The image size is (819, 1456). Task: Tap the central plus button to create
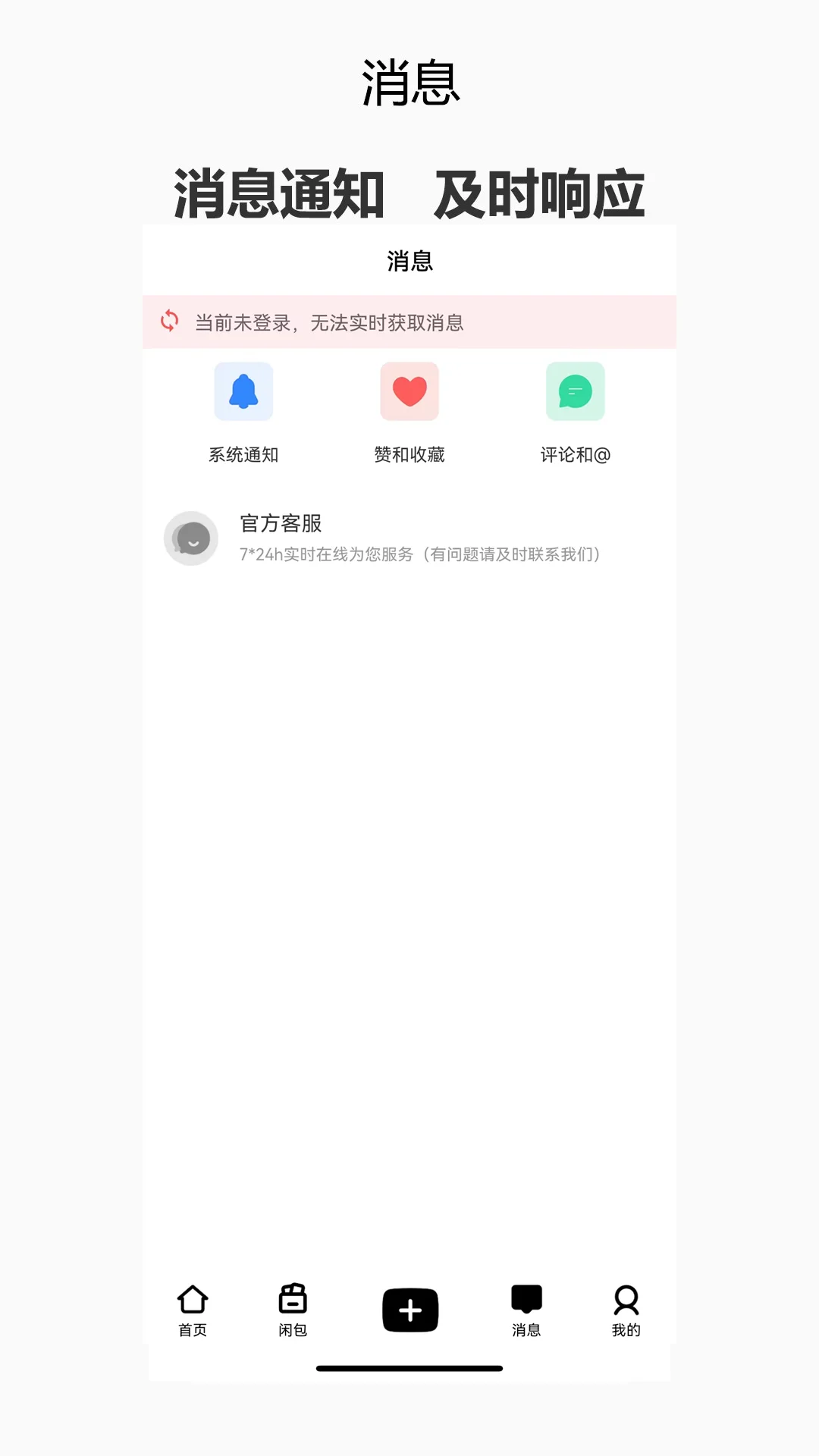[409, 1310]
